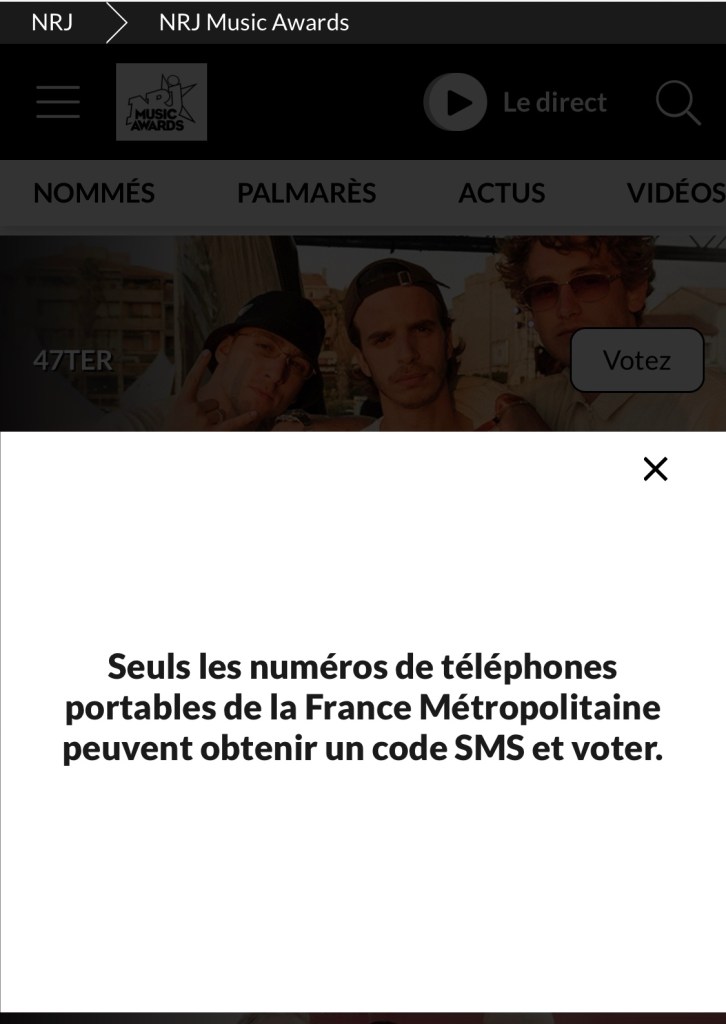Play Le direct live radio
The image size is (726, 1024).
coord(456,102)
